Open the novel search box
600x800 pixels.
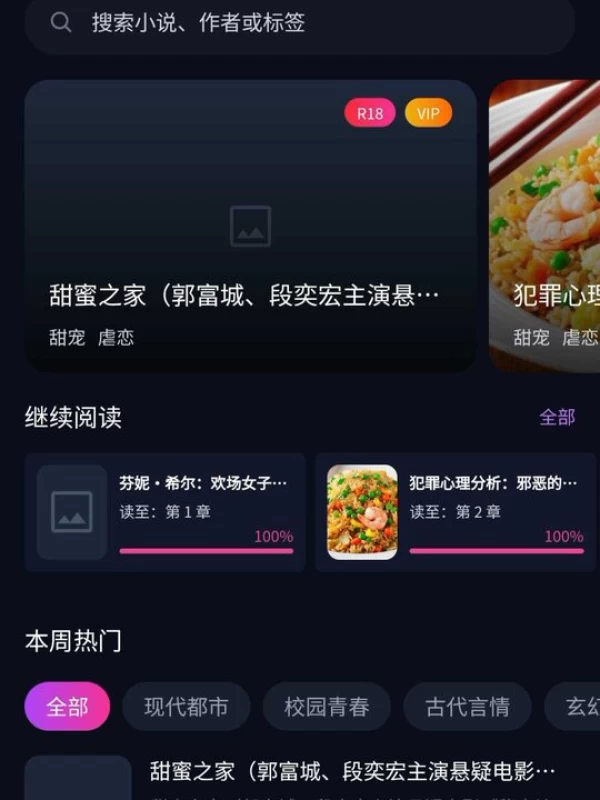point(300,23)
